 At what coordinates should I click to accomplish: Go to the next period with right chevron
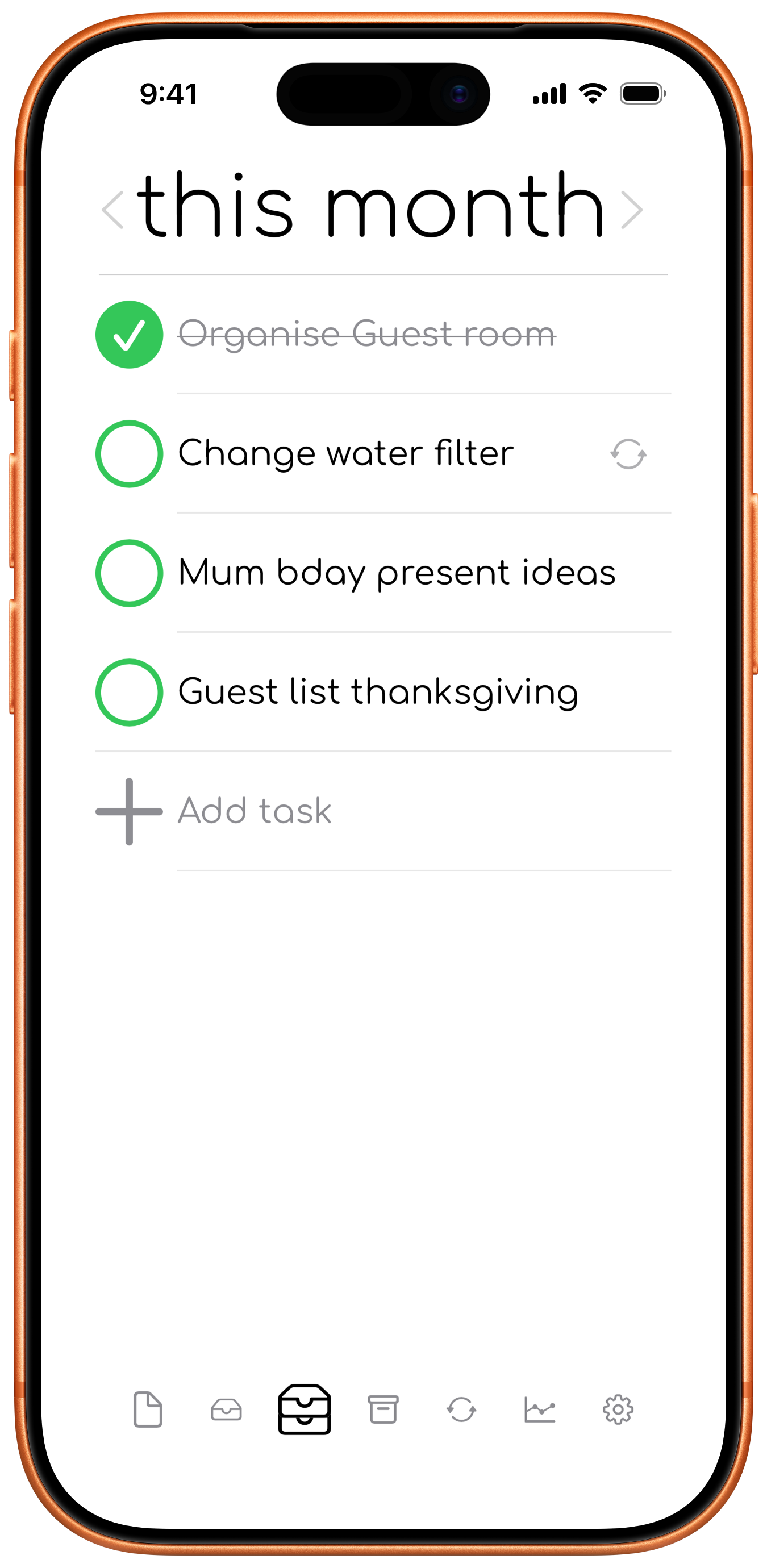pos(631,210)
